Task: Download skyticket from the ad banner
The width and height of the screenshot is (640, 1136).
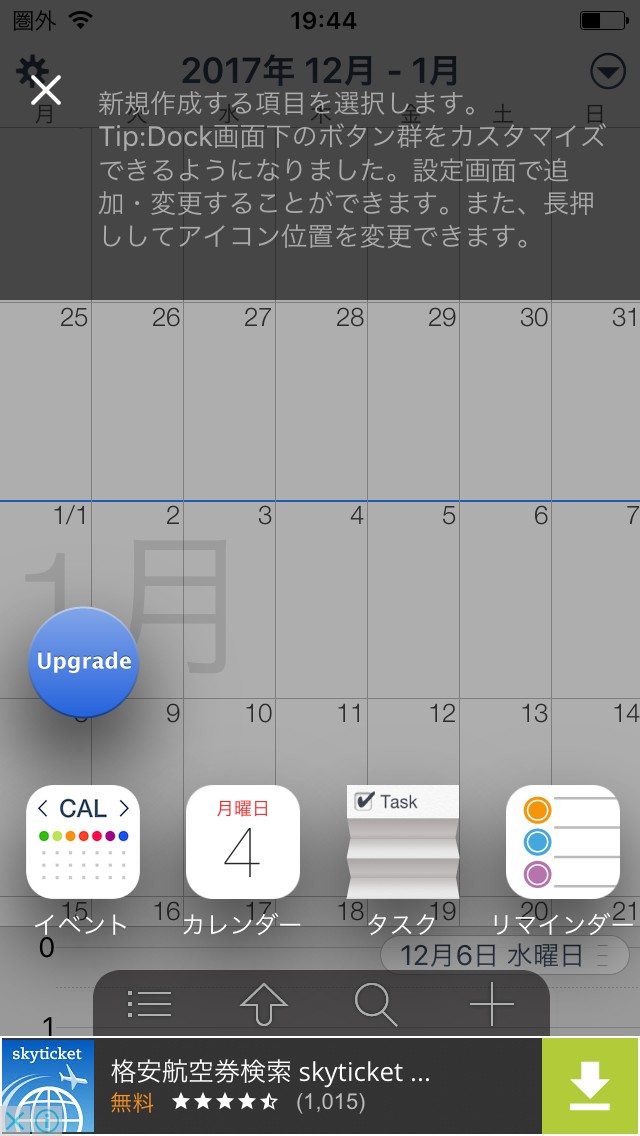Action: [x=590, y=1086]
